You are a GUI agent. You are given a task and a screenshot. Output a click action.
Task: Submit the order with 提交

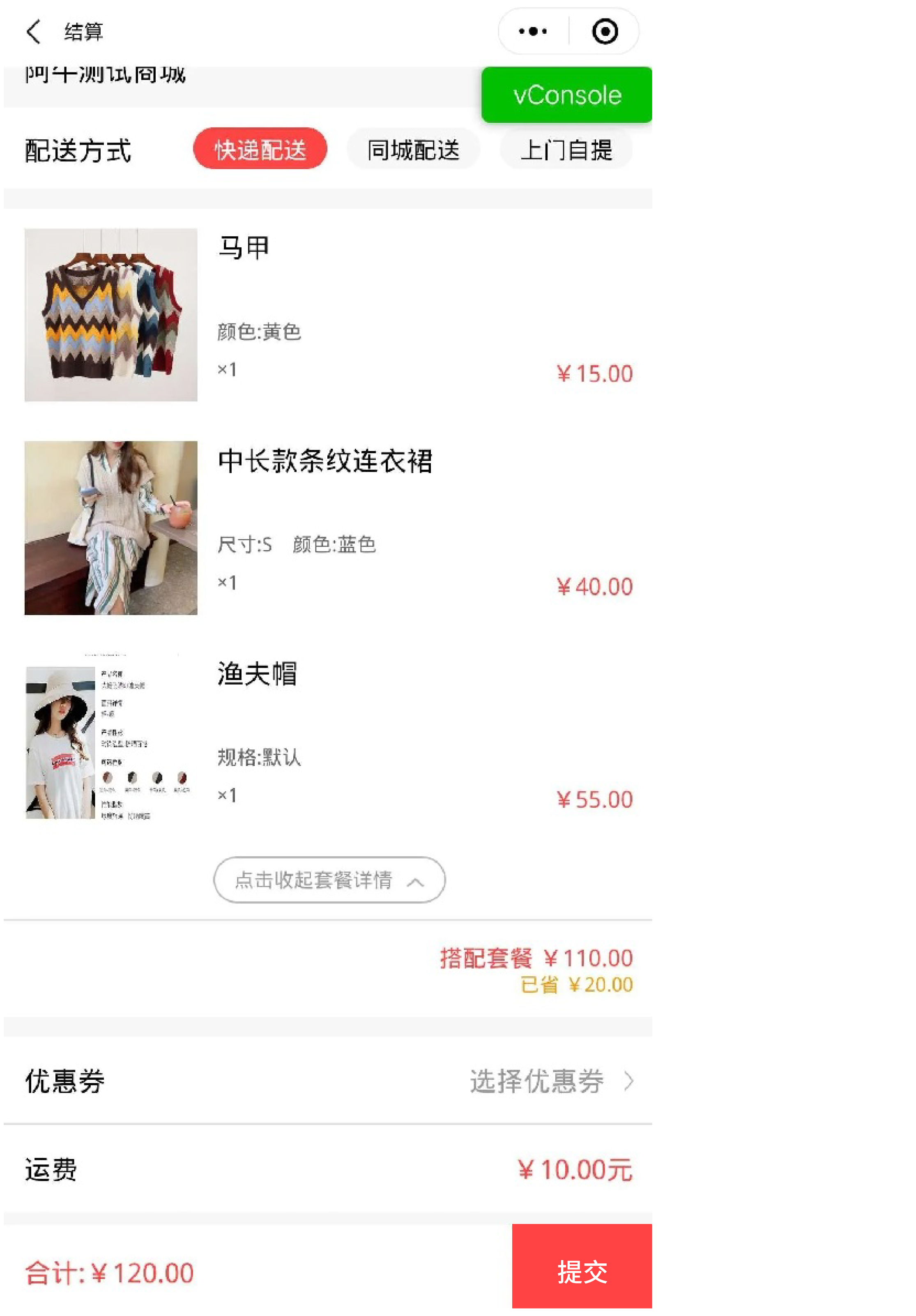point(582,1271)
